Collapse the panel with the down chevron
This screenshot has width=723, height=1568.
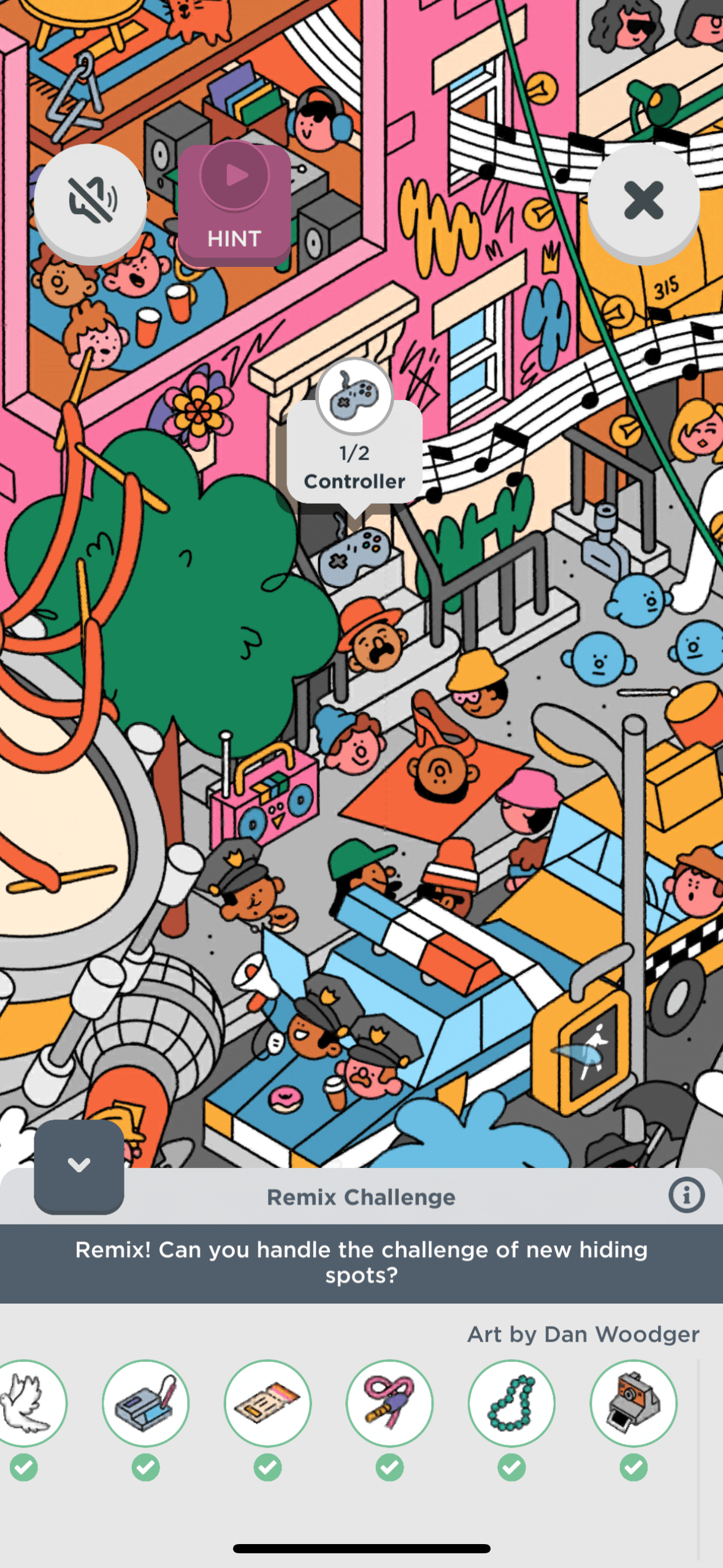tap(79, 1164)
